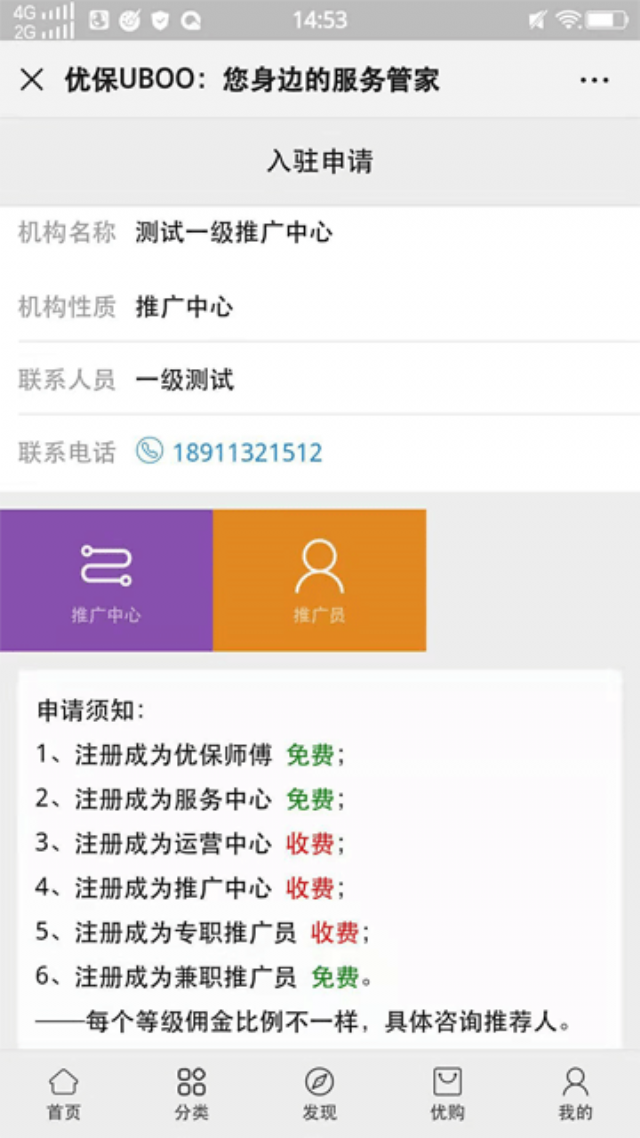This screenshot has width=640, height=1138.
Task: Open the 我的 profile tab
Action: 575,1093
